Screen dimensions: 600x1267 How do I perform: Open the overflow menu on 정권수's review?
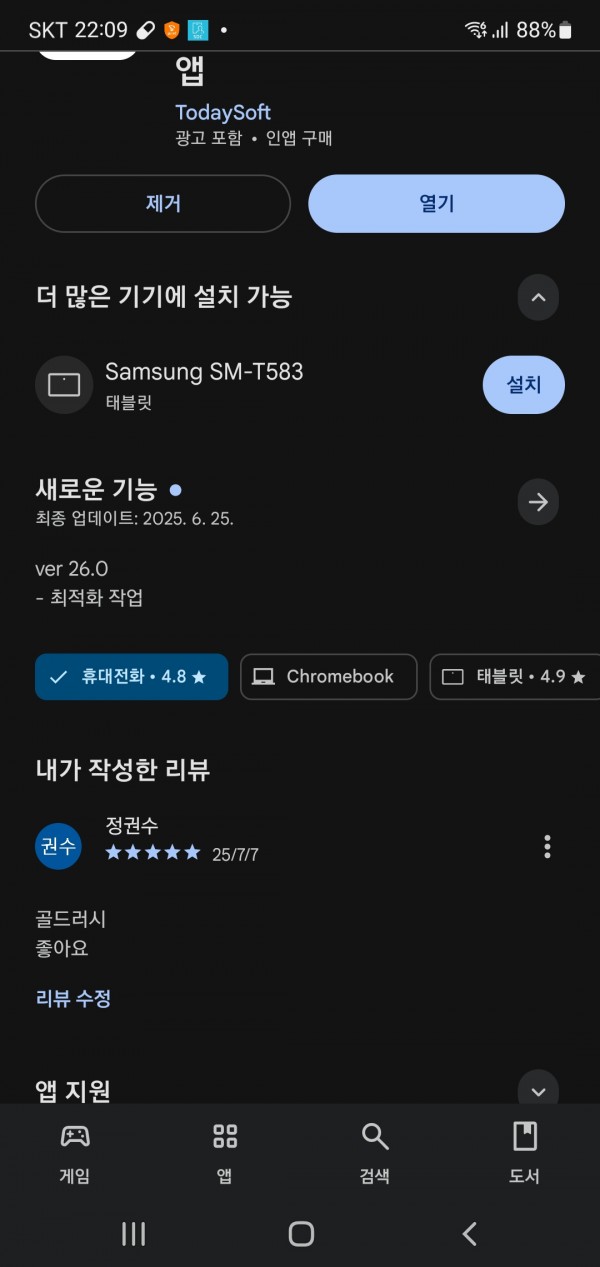(x=547, y=847)
